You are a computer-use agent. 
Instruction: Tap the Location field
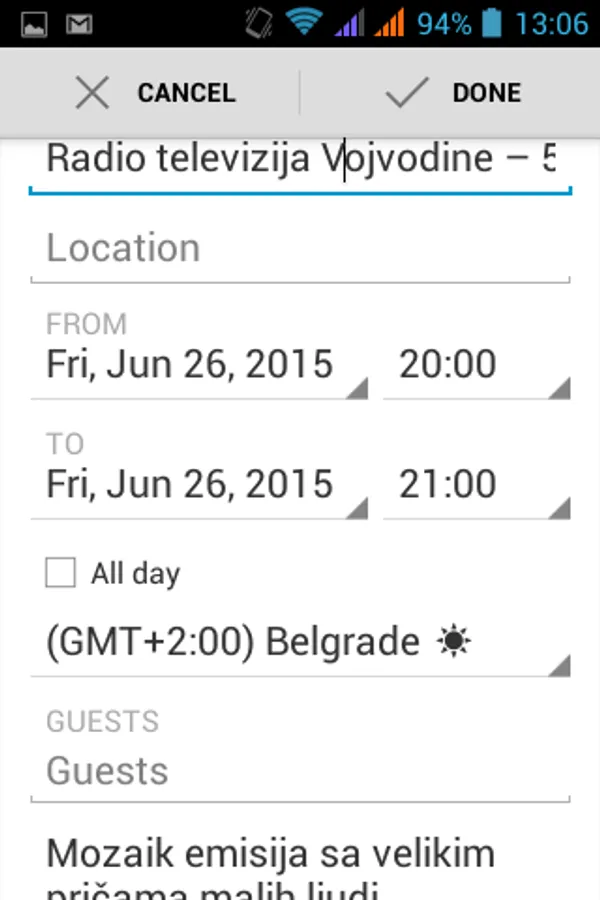(300, 249)
